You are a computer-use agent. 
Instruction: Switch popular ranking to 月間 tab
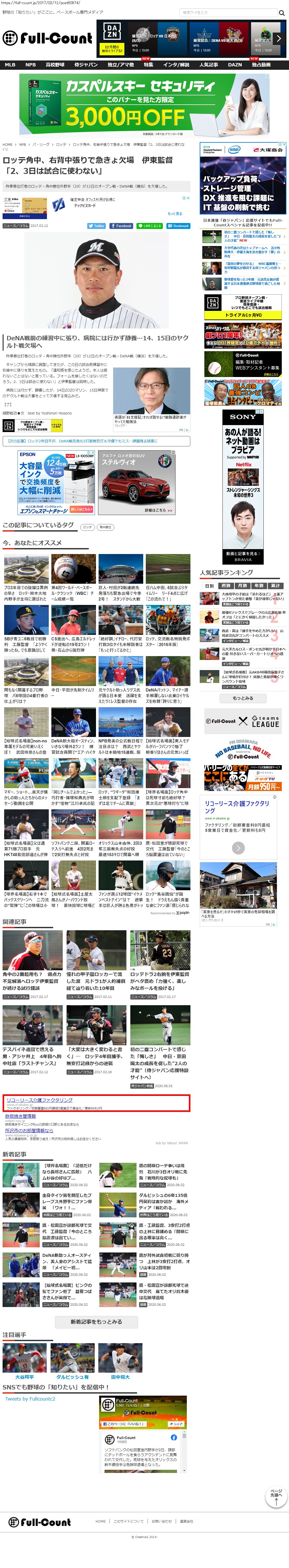242,586
